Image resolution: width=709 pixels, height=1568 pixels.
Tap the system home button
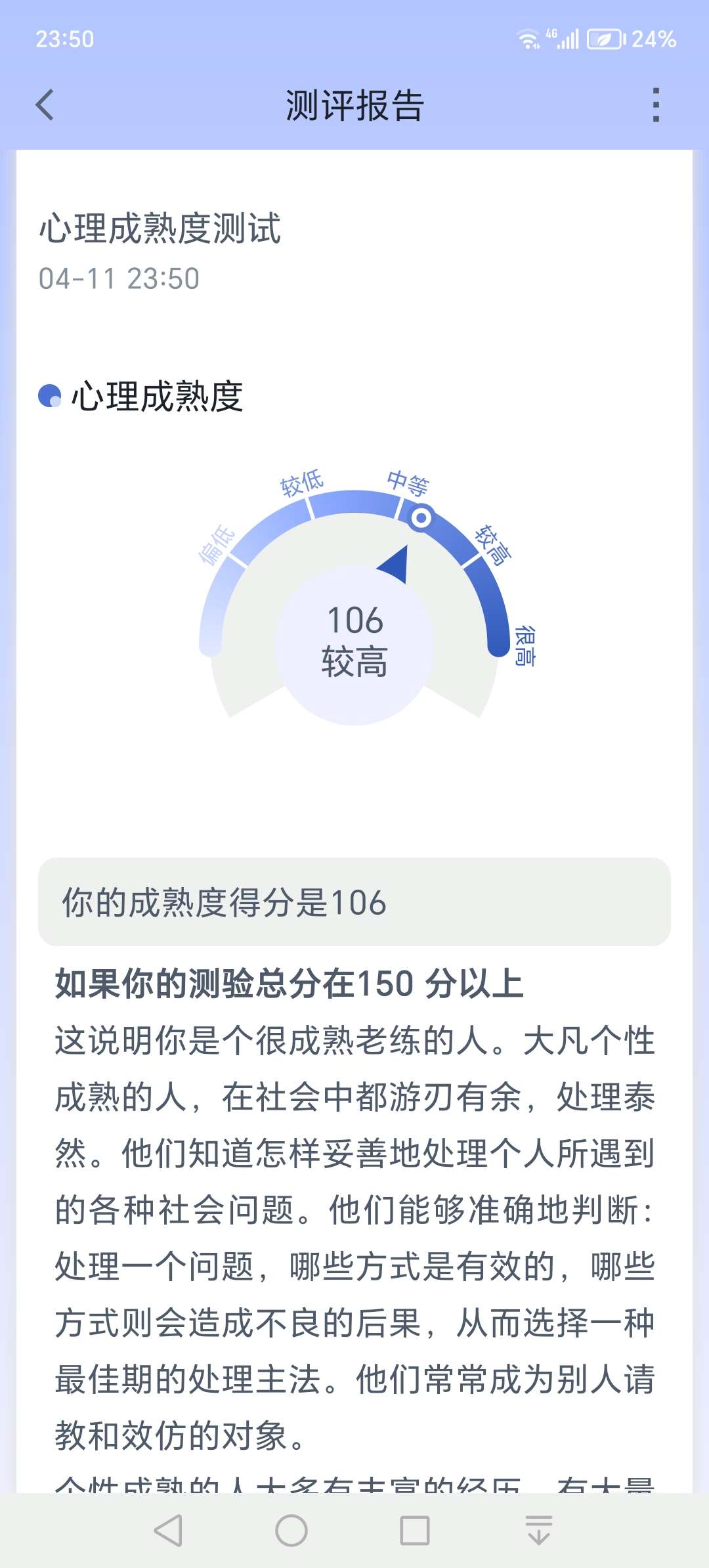291,1531
